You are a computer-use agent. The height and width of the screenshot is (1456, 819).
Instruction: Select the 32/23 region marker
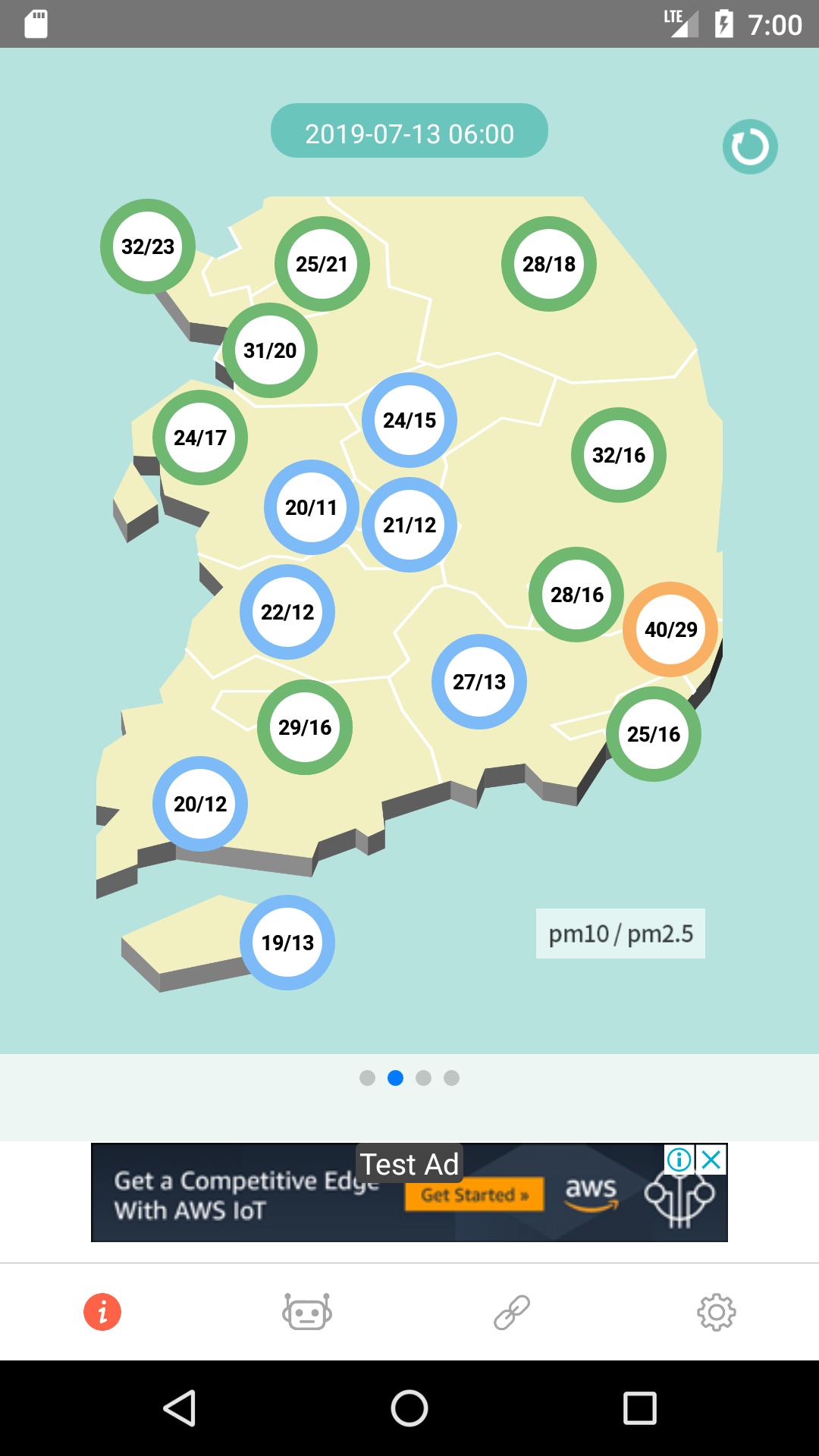(148, 246)
